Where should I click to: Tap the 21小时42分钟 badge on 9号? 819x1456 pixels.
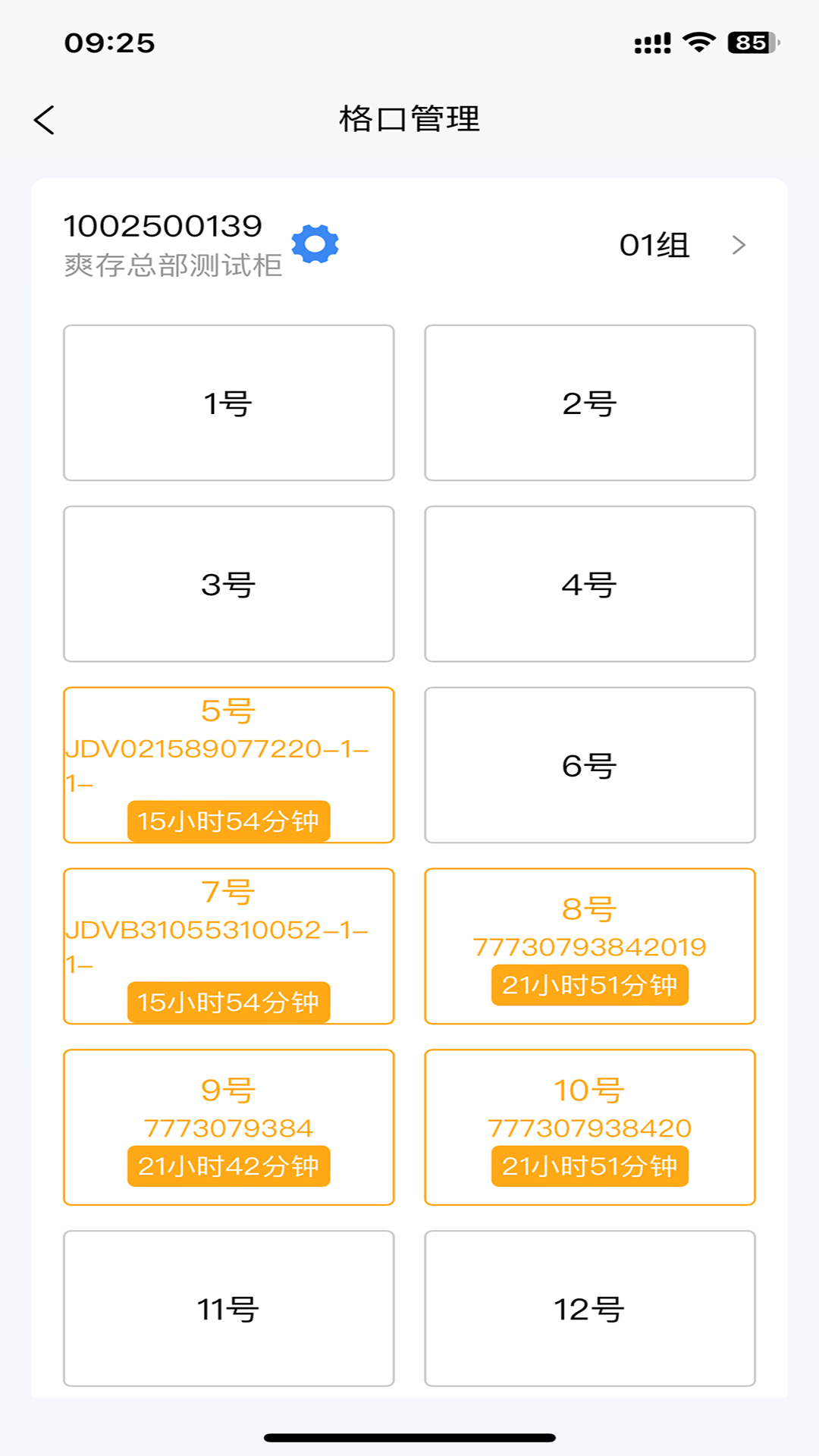click(229, 1168)
